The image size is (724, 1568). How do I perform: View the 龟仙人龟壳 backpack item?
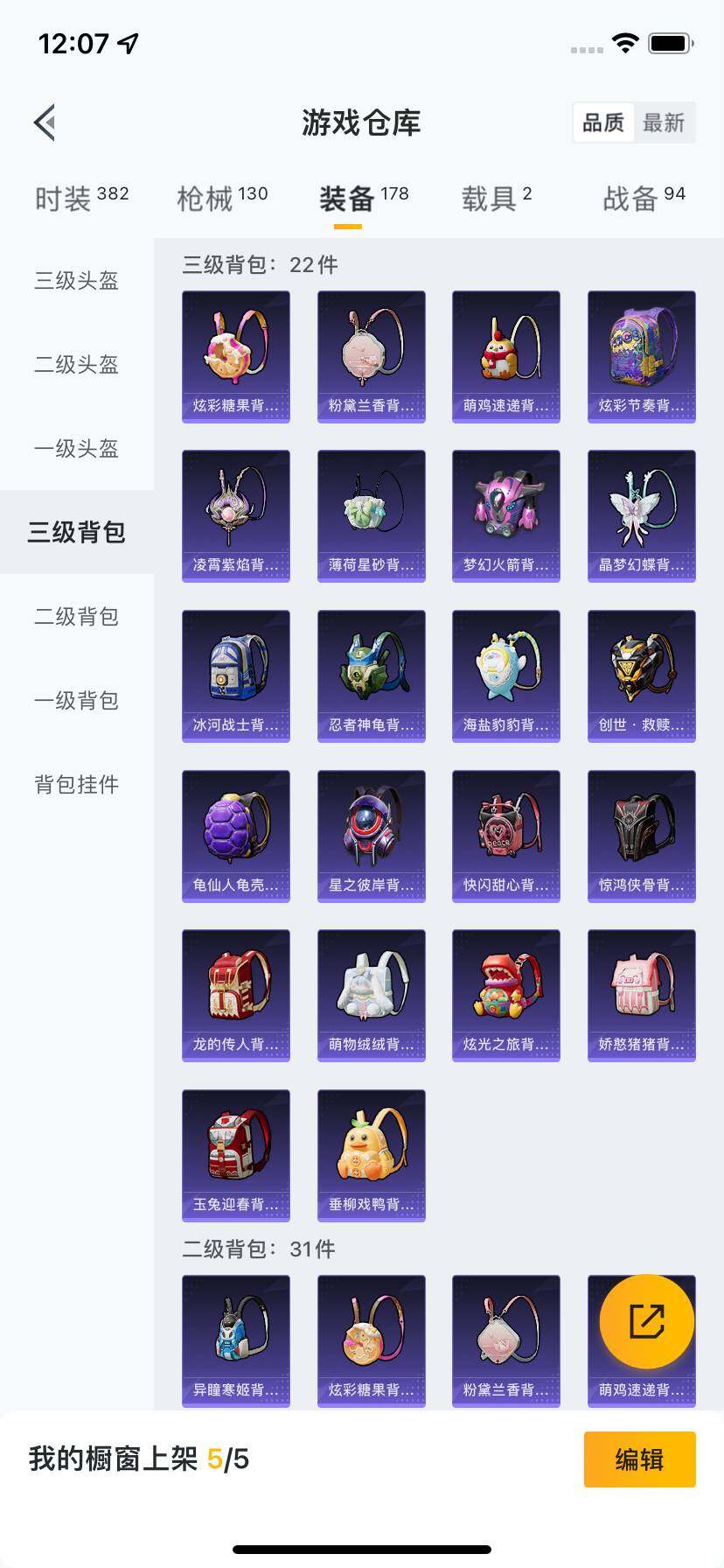tap(236, 836)
